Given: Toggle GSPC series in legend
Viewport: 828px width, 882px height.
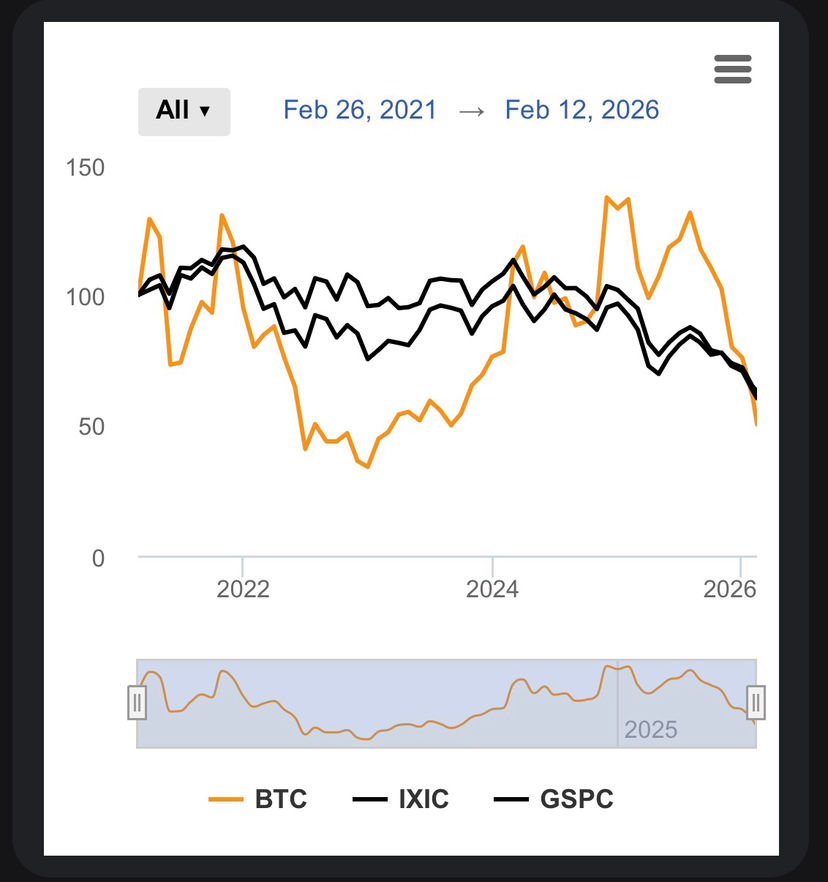Looking at the screenshot, I should click(555, 799).
